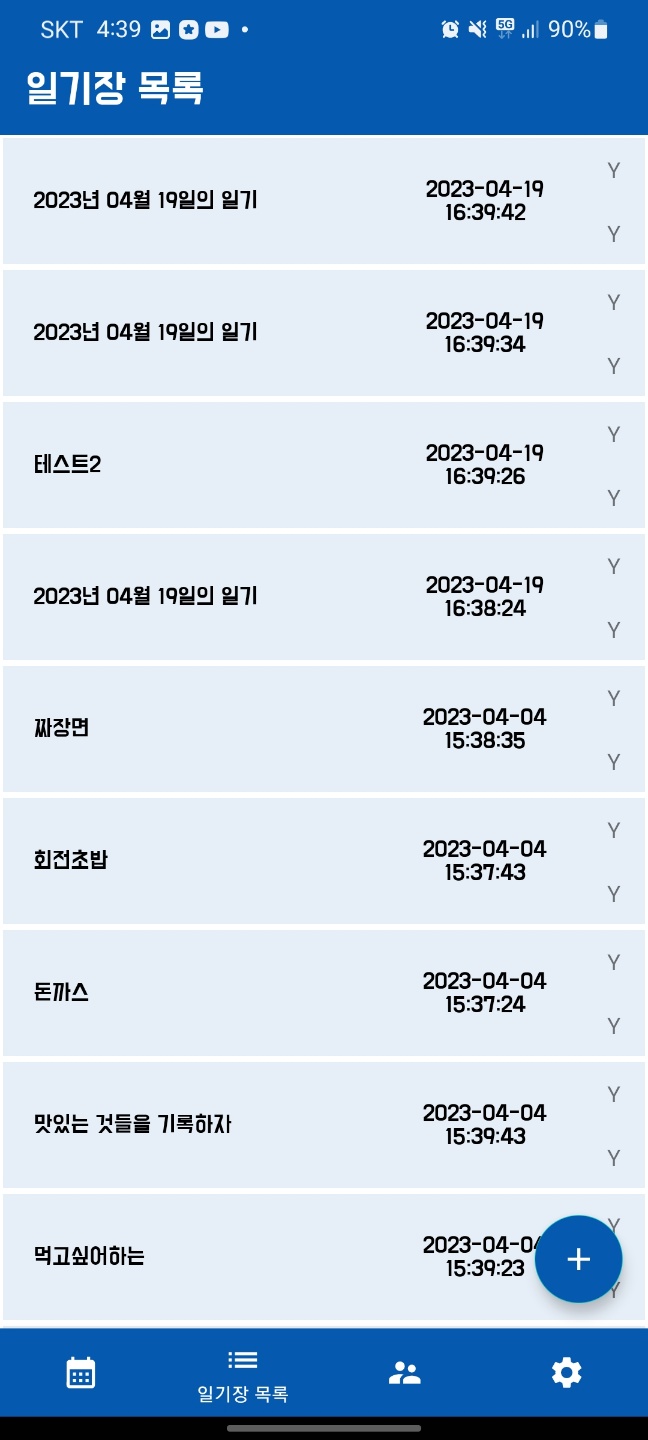Screen dimensions: 648x1440
Task: Switch to the calendar tab
Action: pyautogui.click(x=81, y=1373)
